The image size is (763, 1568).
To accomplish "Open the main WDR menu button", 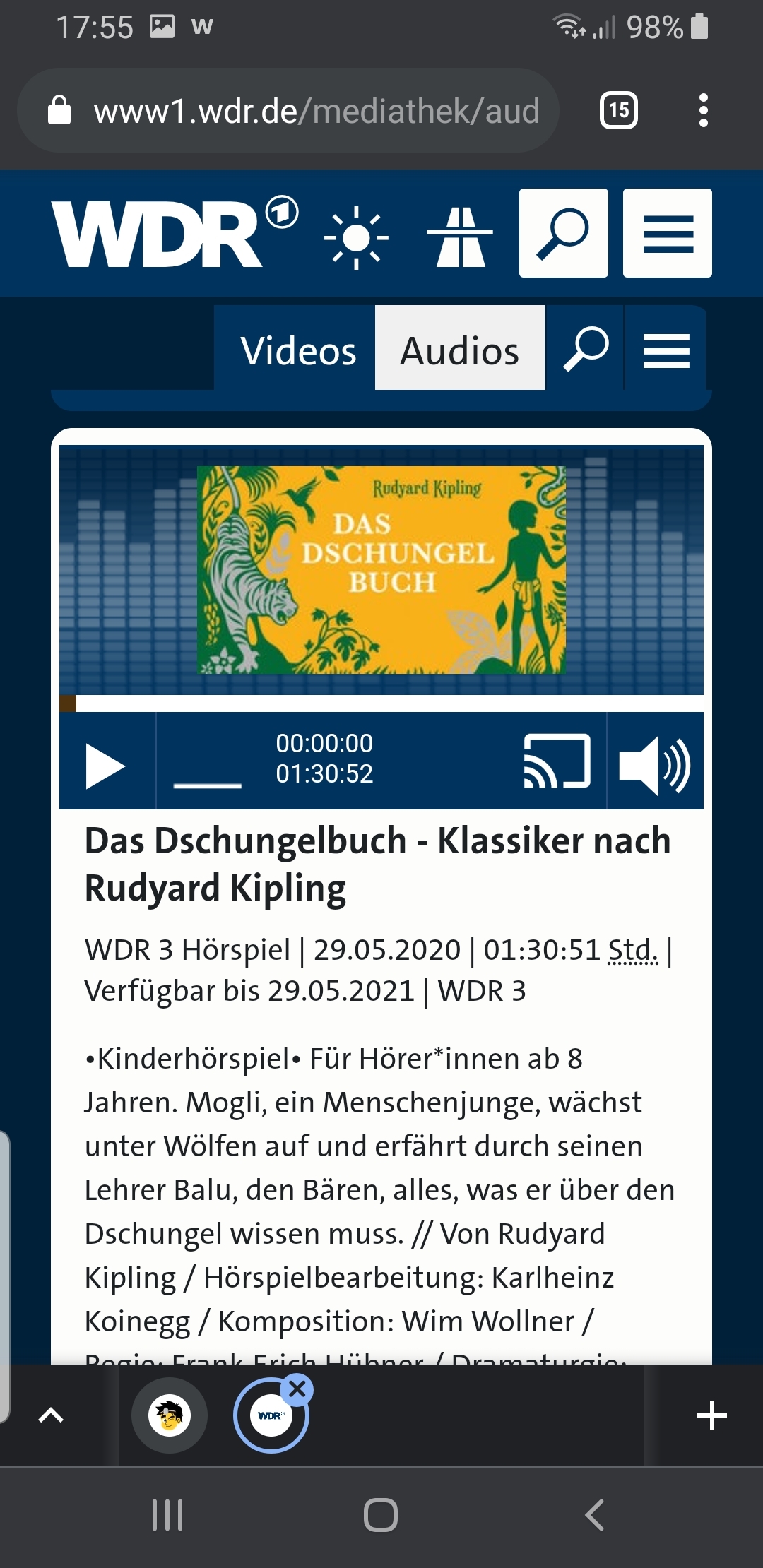I will tap(668, 233).
